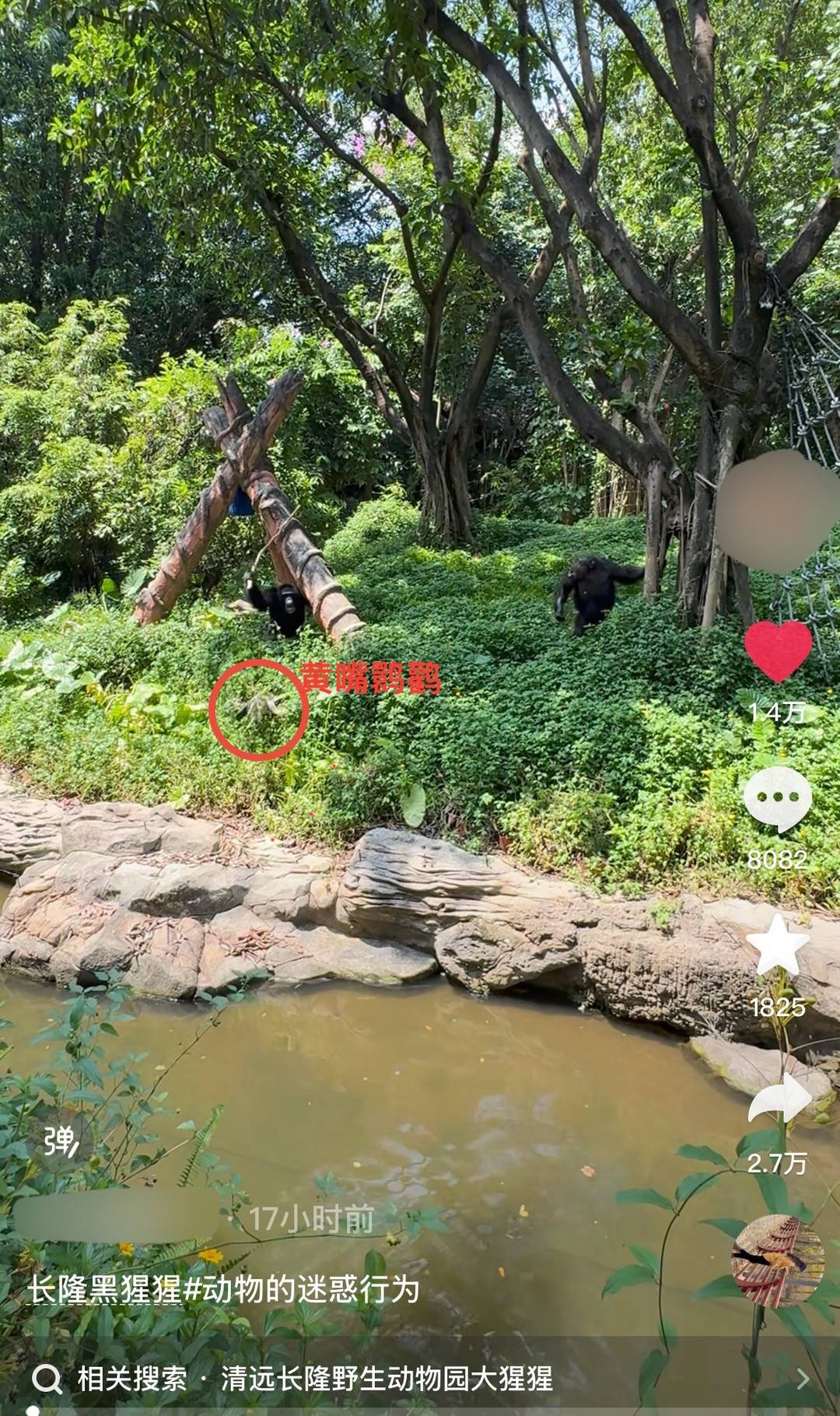
Task: Share this video via the arrow icon
Action: 779,1099
